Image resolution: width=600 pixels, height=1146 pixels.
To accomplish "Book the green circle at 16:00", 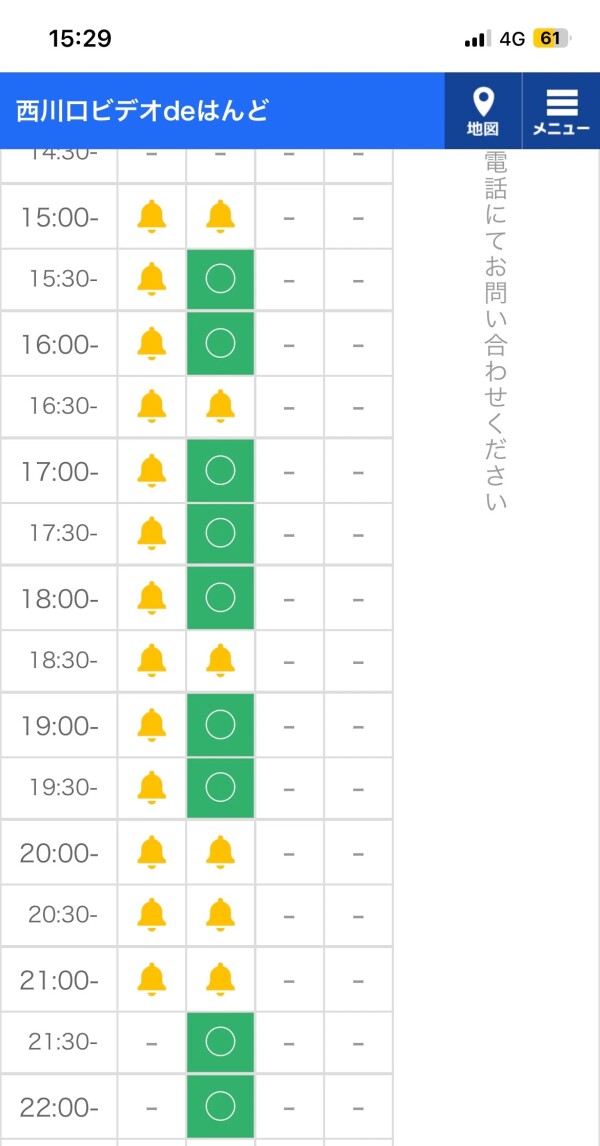I will coord(220,344).
